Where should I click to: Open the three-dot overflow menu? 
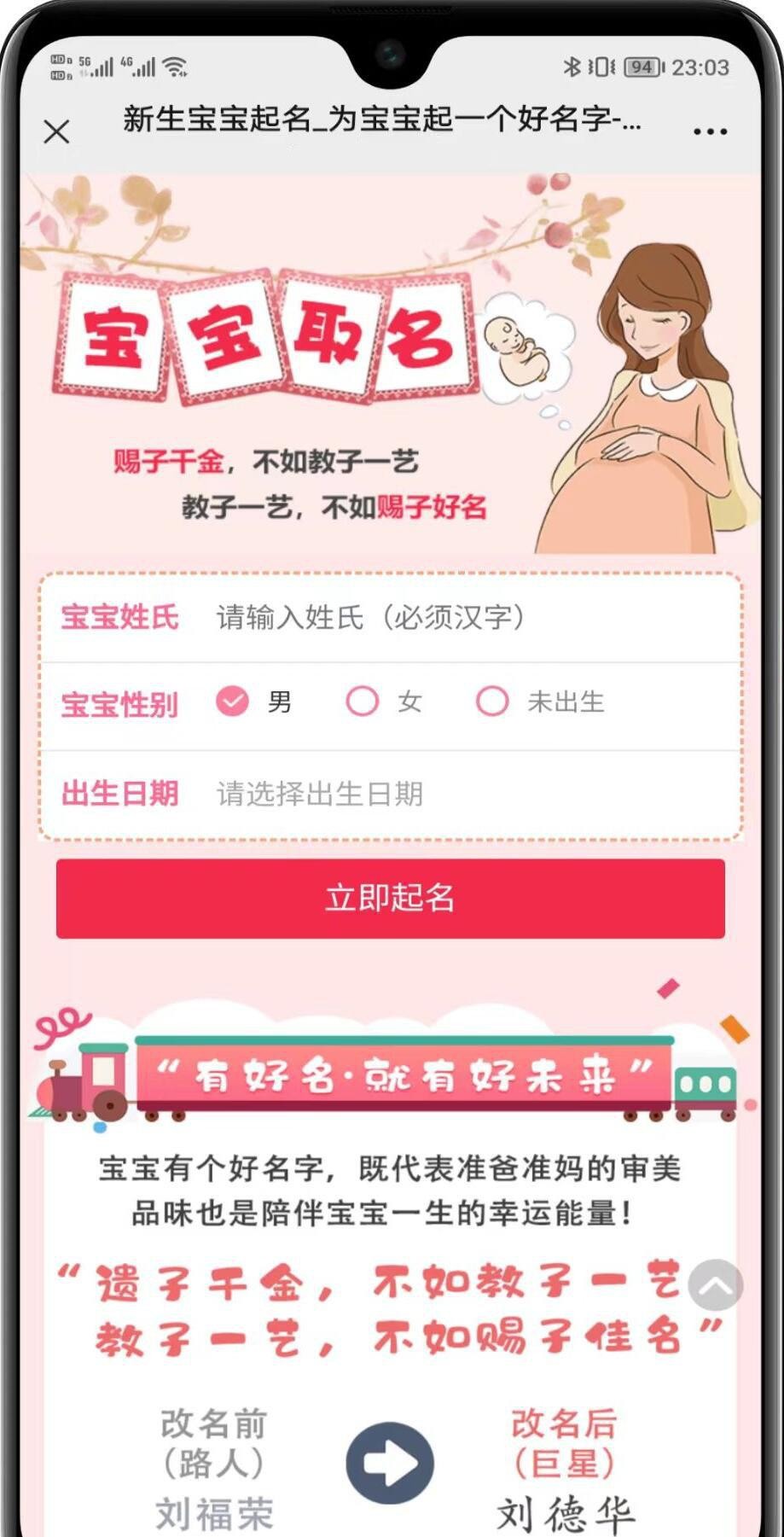tap(710, 132)
